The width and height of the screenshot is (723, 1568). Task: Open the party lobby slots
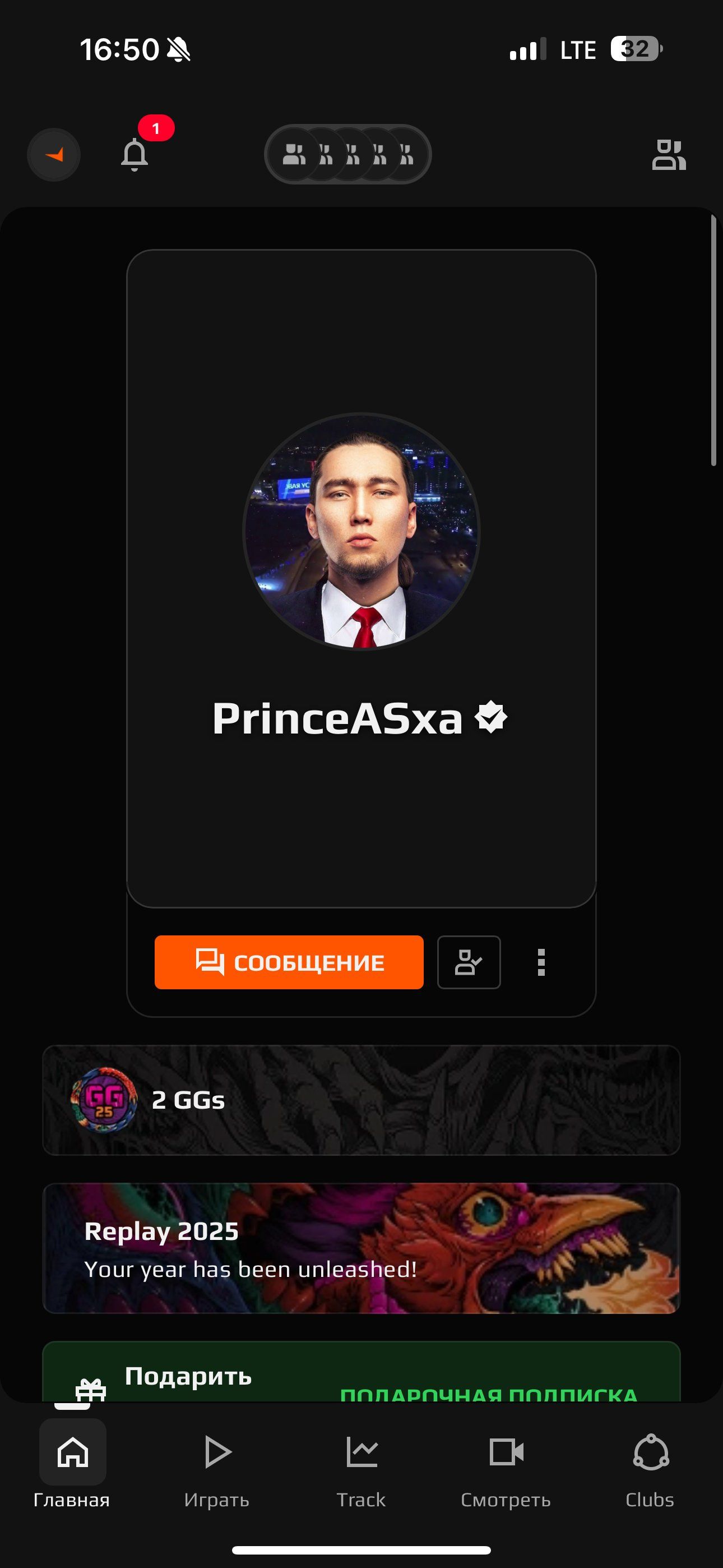347,155
